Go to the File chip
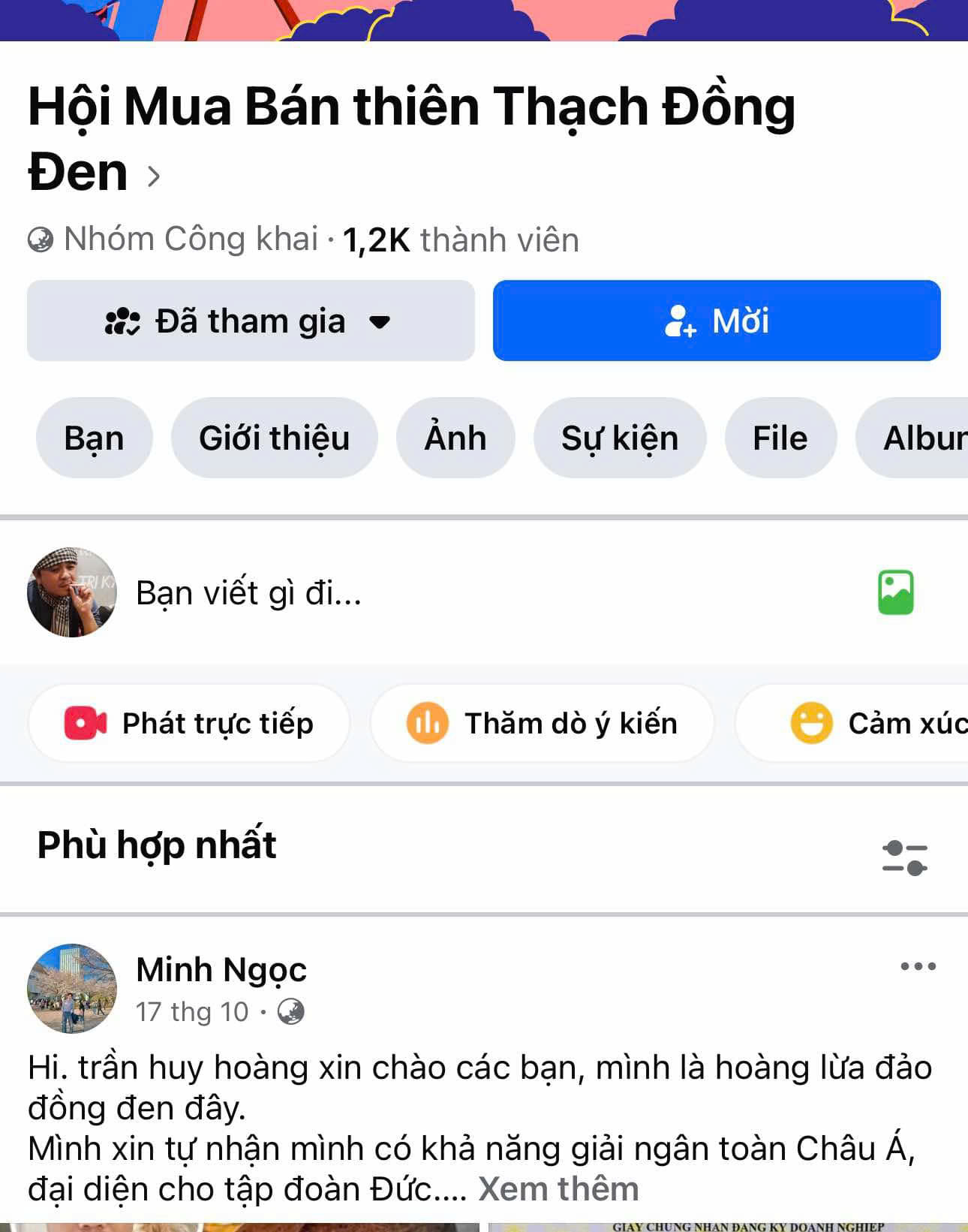 point(780,438)
